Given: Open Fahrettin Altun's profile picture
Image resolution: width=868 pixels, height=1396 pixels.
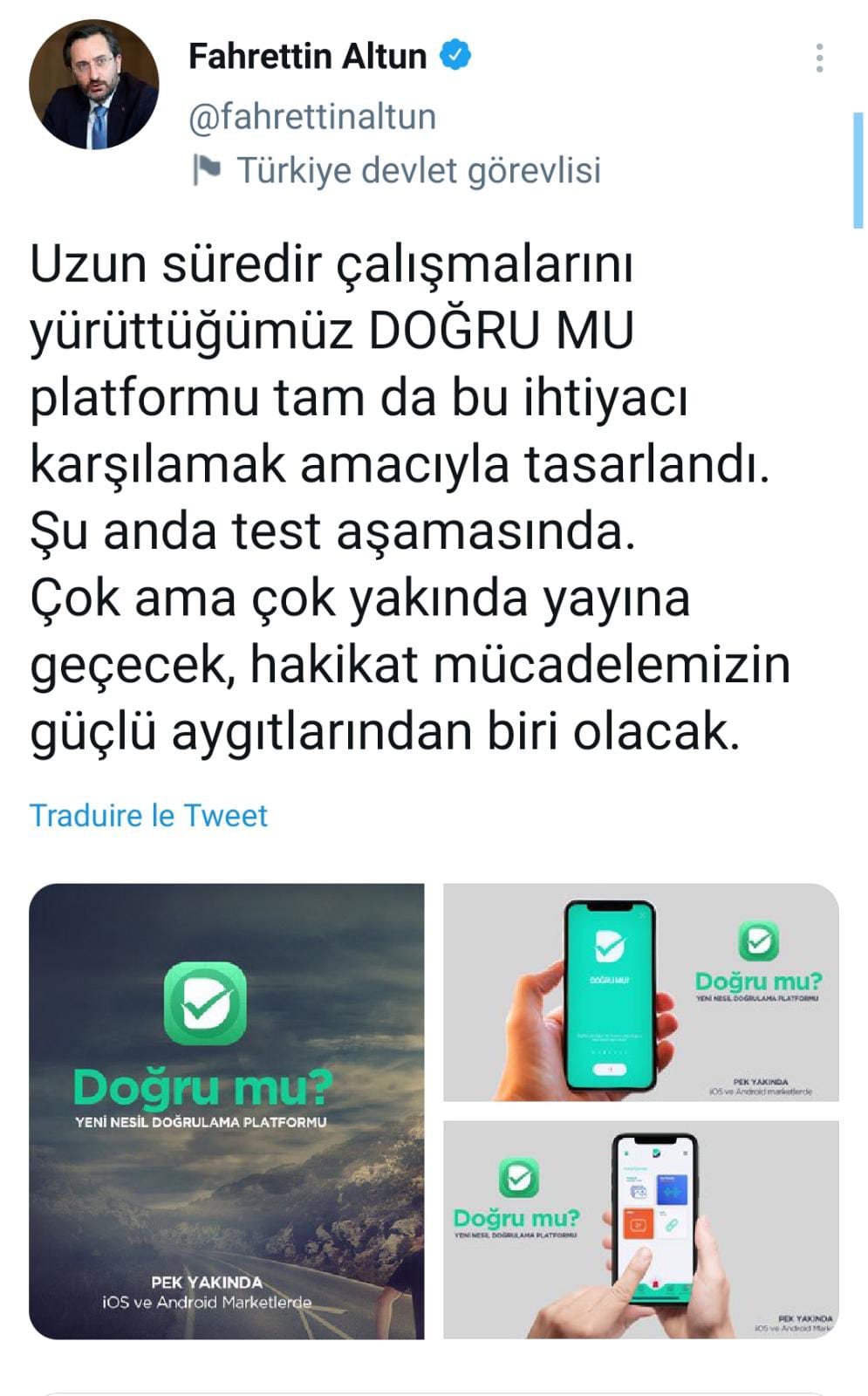Looking at the screenshot, I should click(94, 85).
